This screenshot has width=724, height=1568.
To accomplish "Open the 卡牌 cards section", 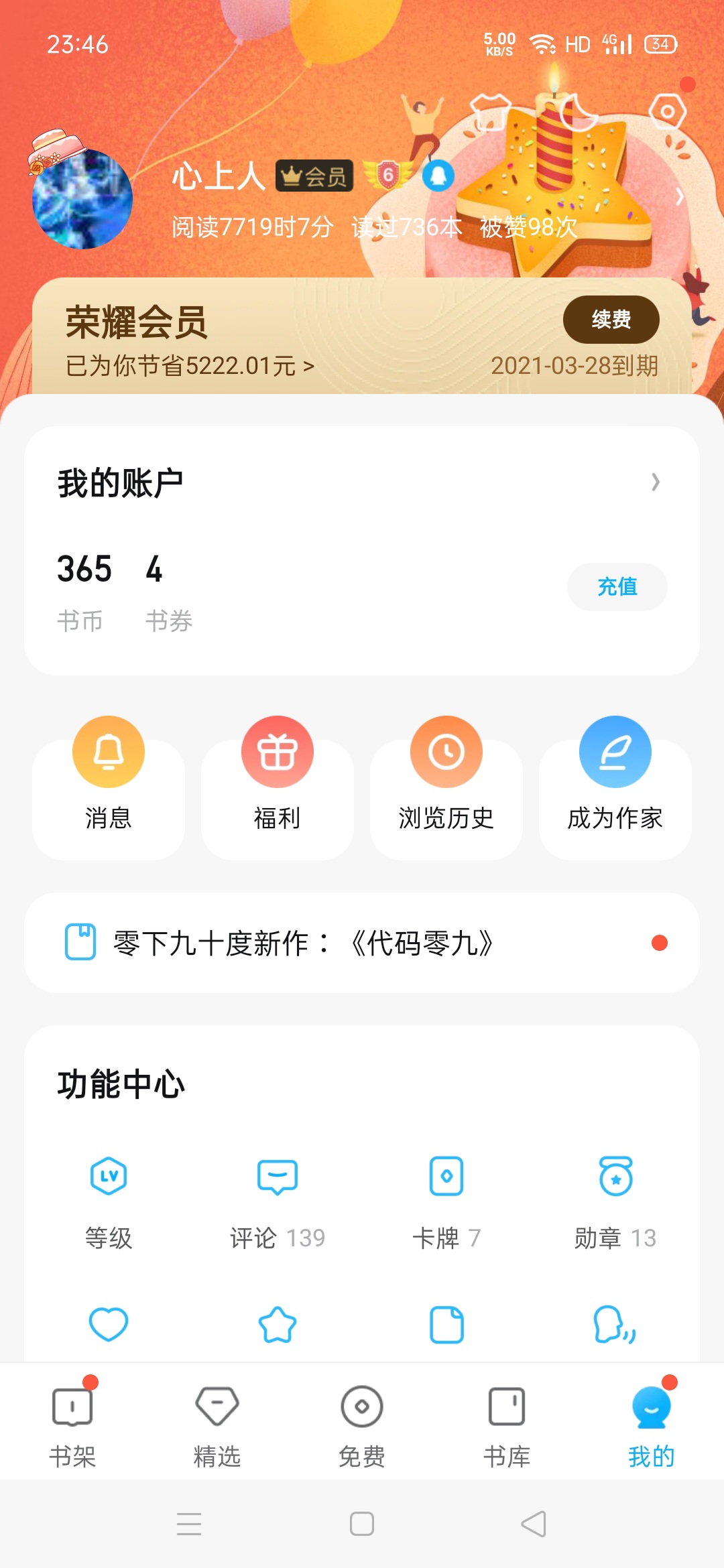I will (x=446, y=1199).
